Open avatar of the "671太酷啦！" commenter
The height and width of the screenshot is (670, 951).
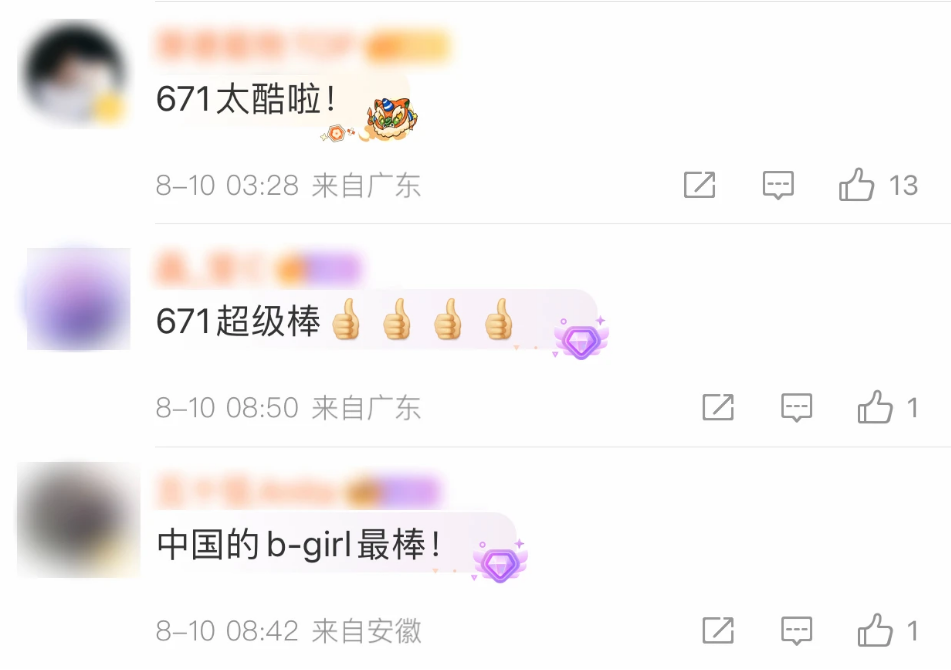pos(75,77)
